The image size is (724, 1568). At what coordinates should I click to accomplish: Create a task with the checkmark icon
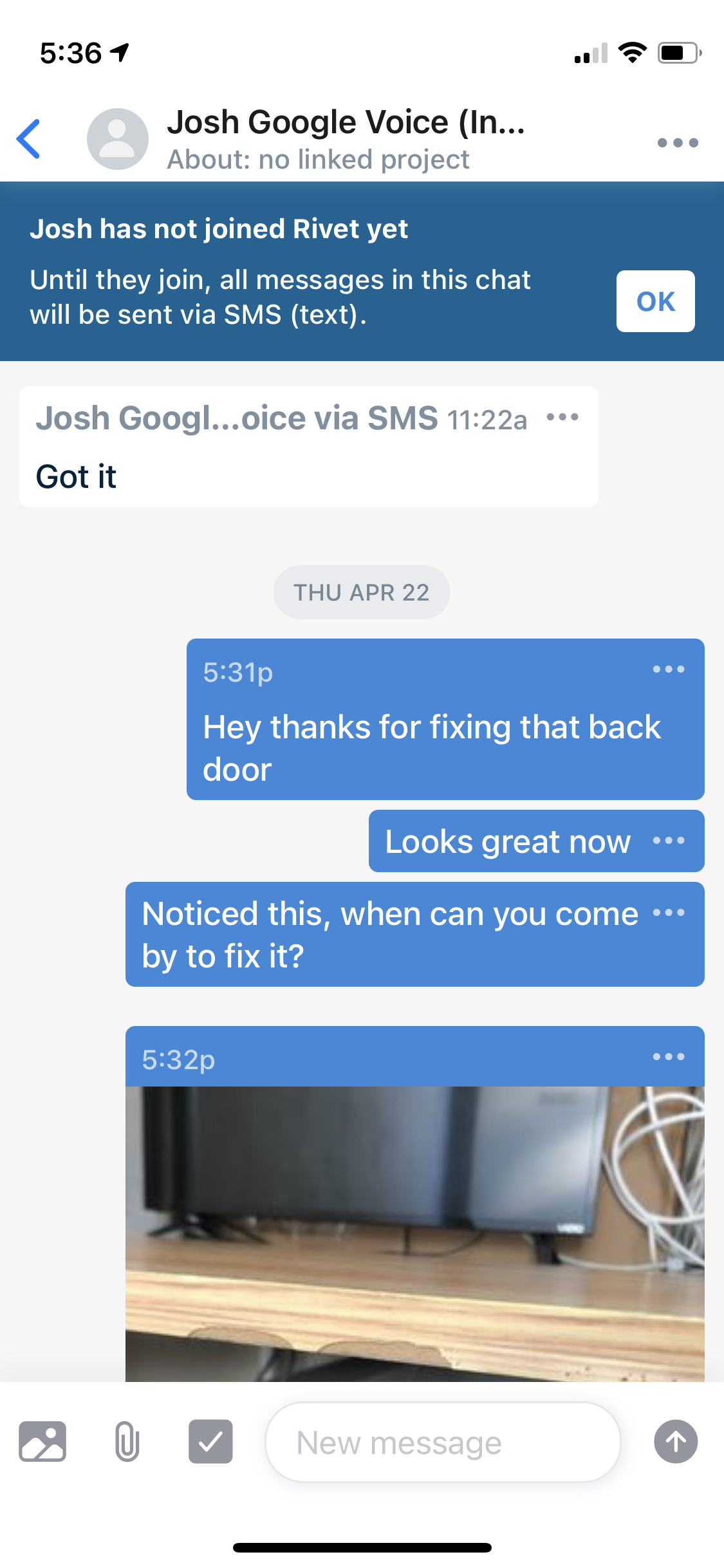(x=210, y=1442)
